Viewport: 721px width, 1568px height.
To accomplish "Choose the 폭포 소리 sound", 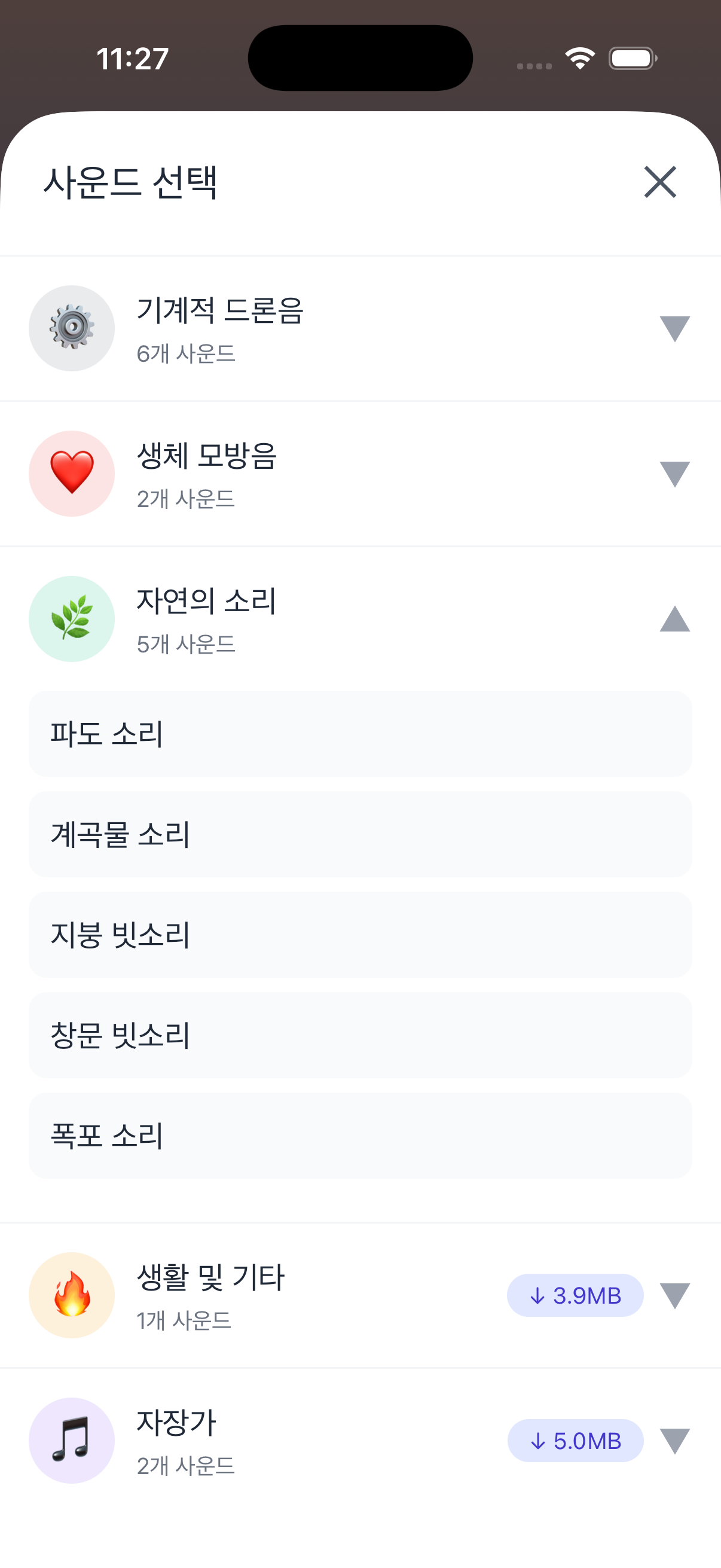I will coord(360,1135).
